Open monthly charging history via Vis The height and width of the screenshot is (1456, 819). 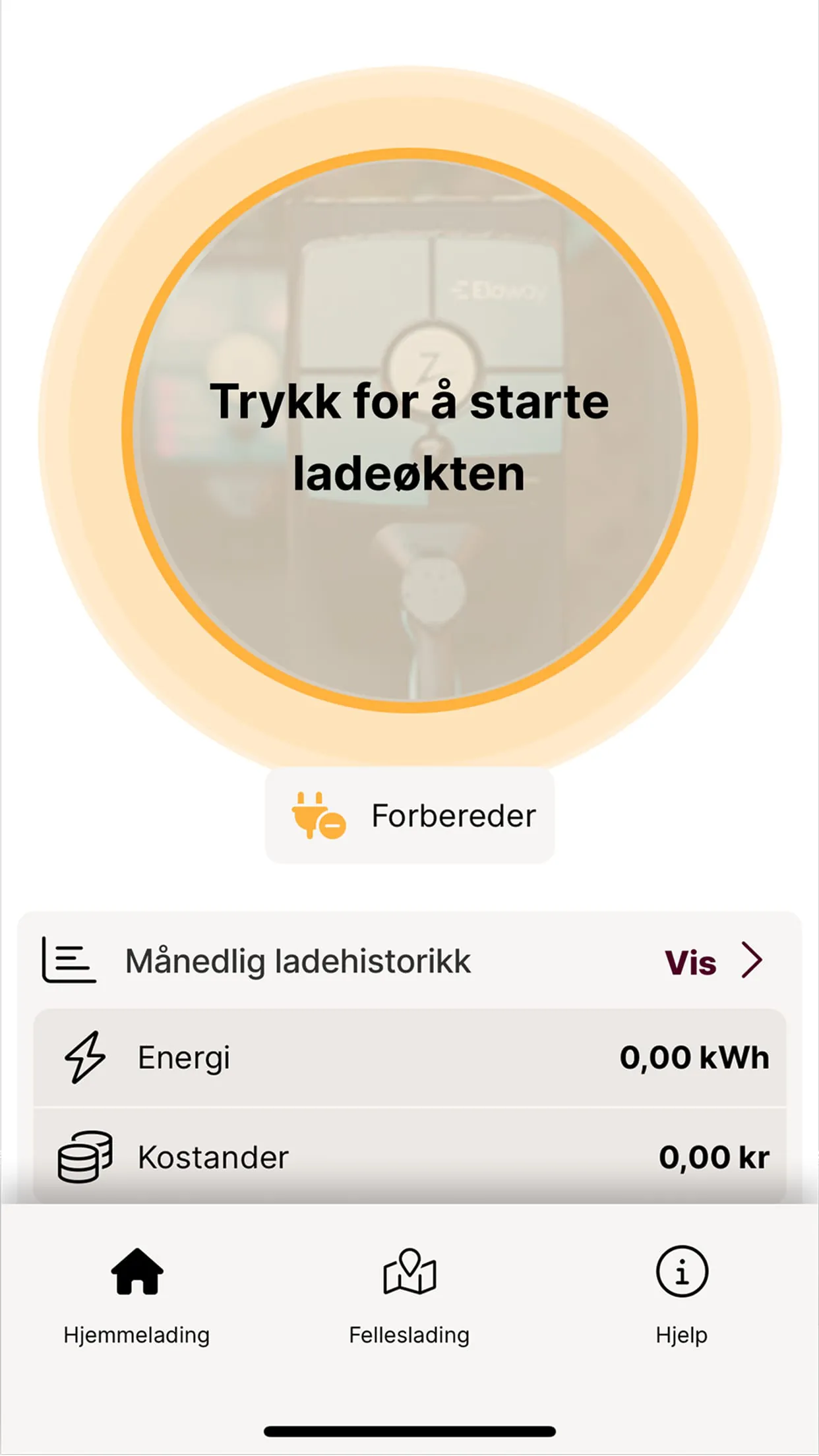(712, 961)
